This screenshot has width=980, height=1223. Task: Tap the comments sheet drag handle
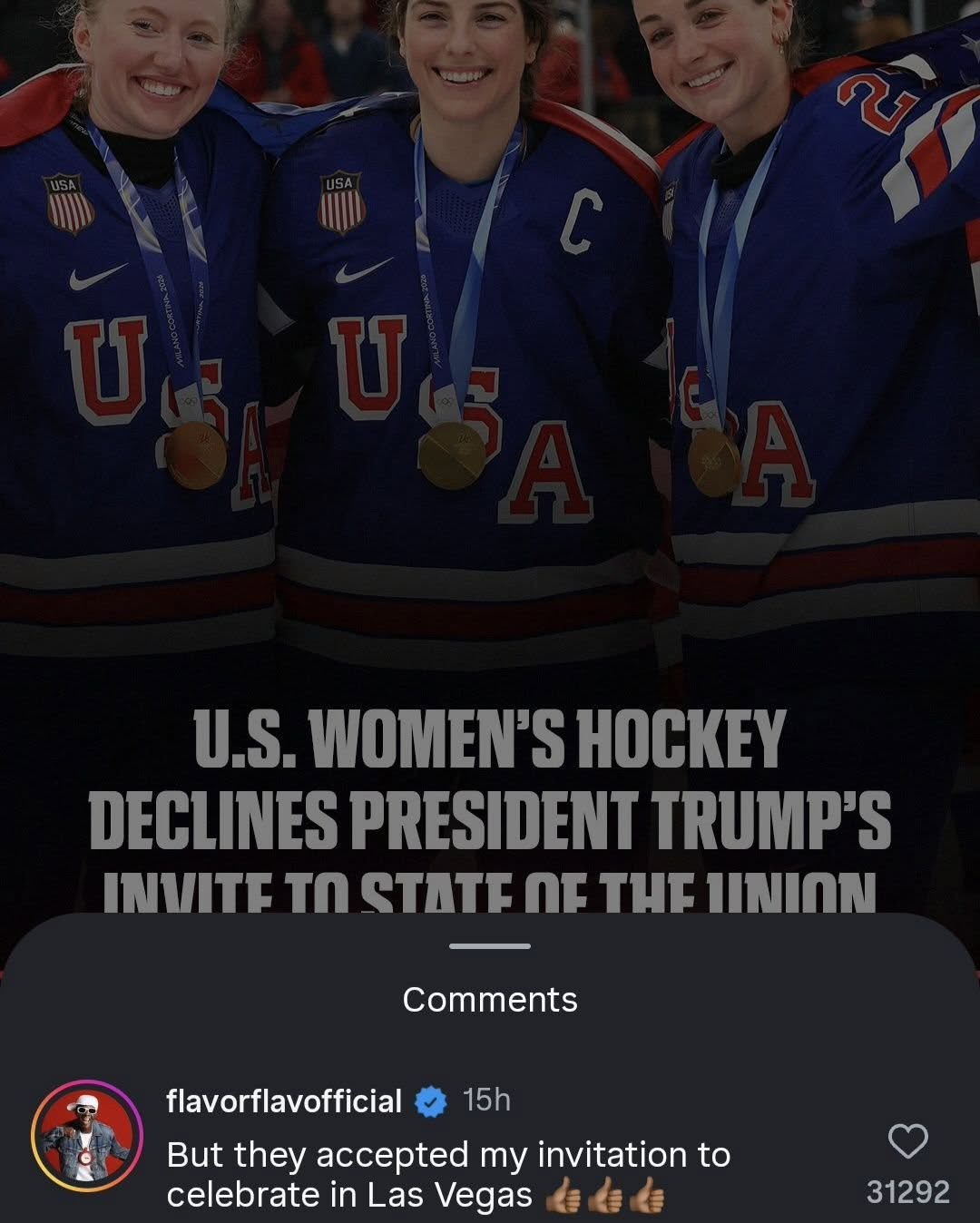[490, 946]
